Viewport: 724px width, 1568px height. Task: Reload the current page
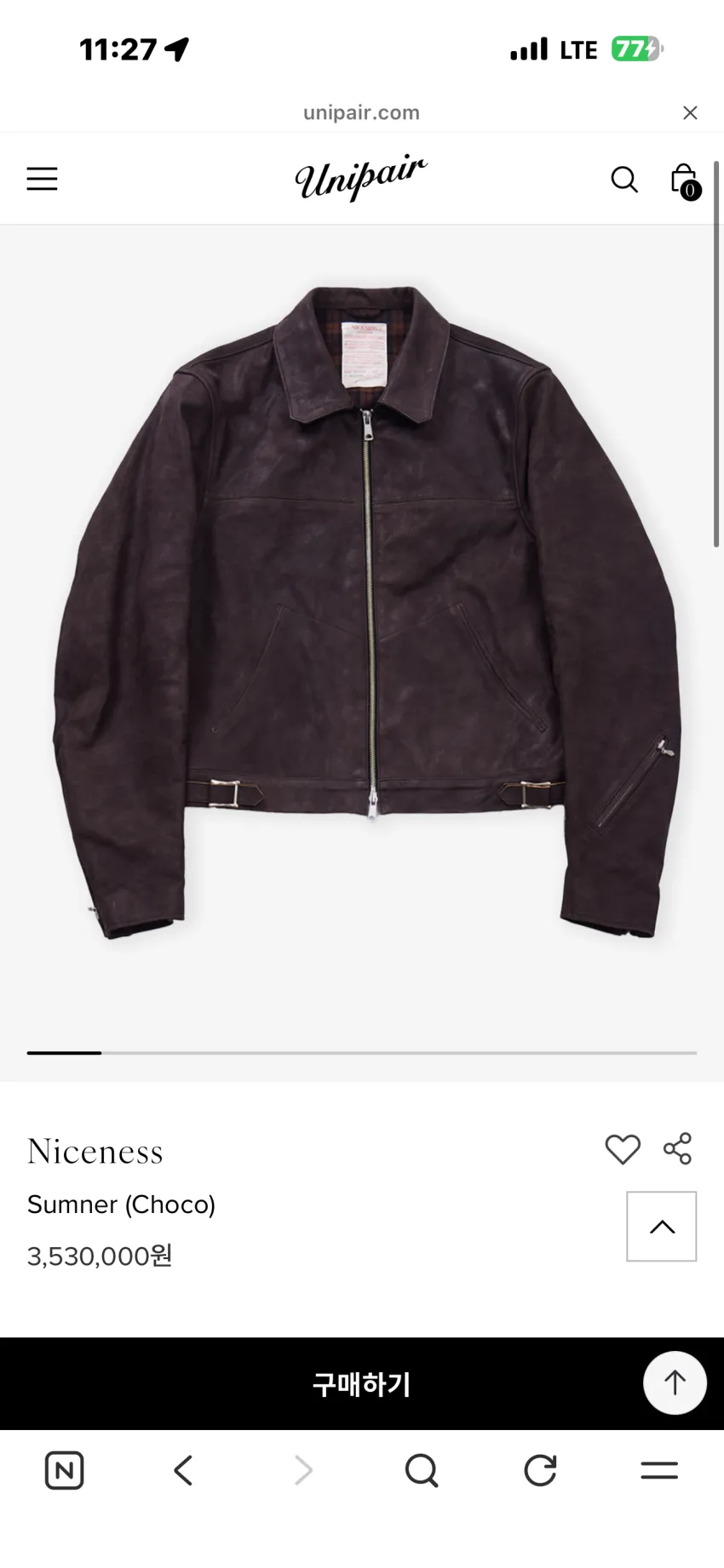[x=540, y=1470]
